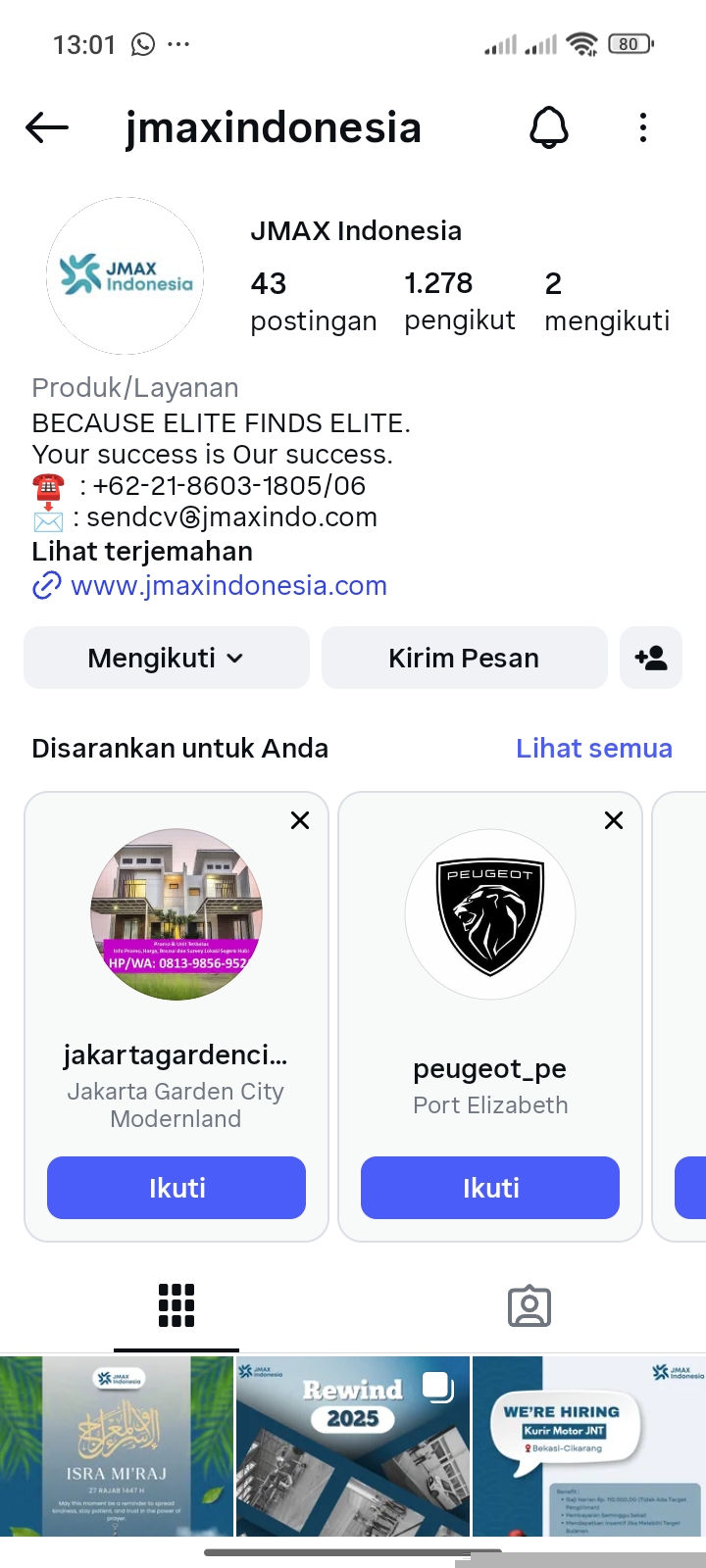View the JMAX Indonesia profile picture
The image size is (706, 1568).
pos(126,275)
